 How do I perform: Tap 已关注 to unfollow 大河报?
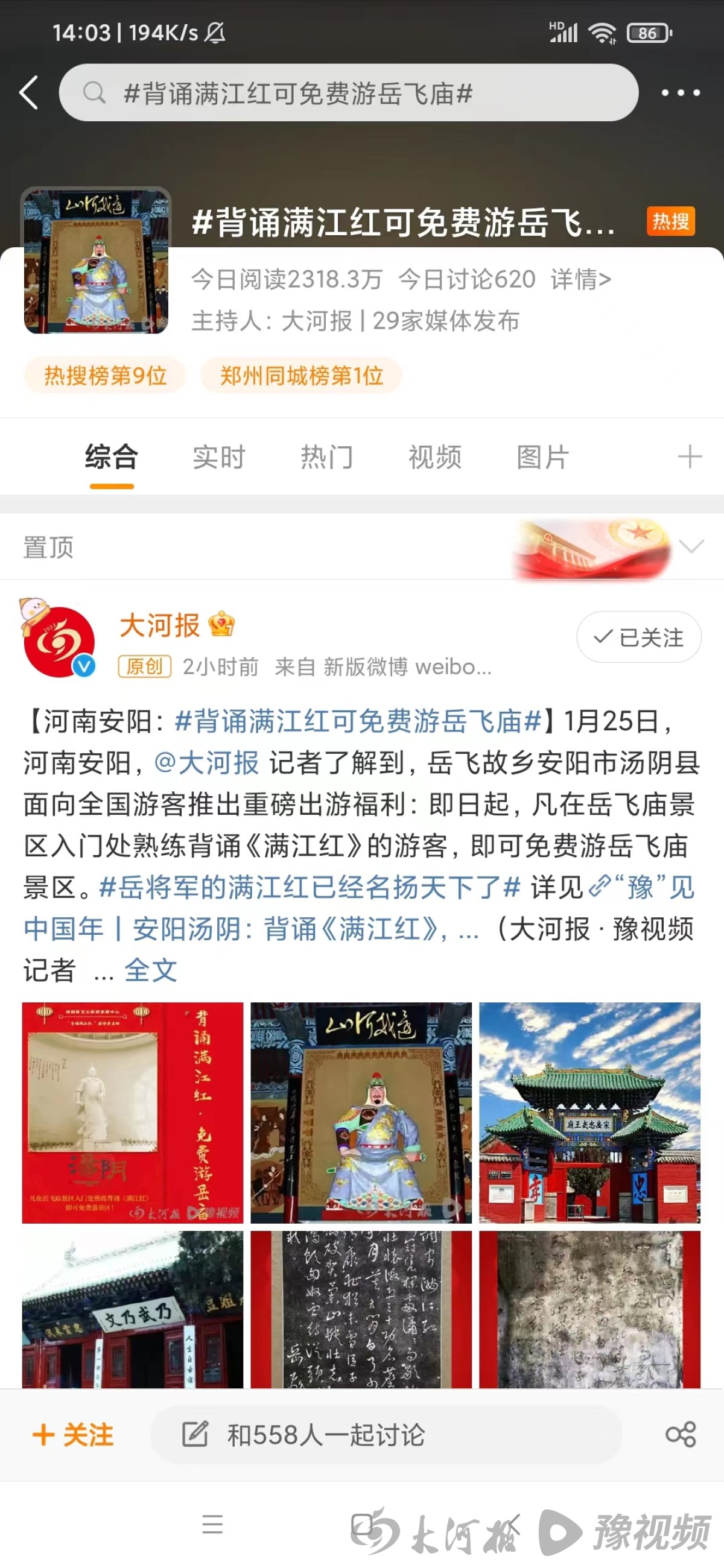click(638, 637)
